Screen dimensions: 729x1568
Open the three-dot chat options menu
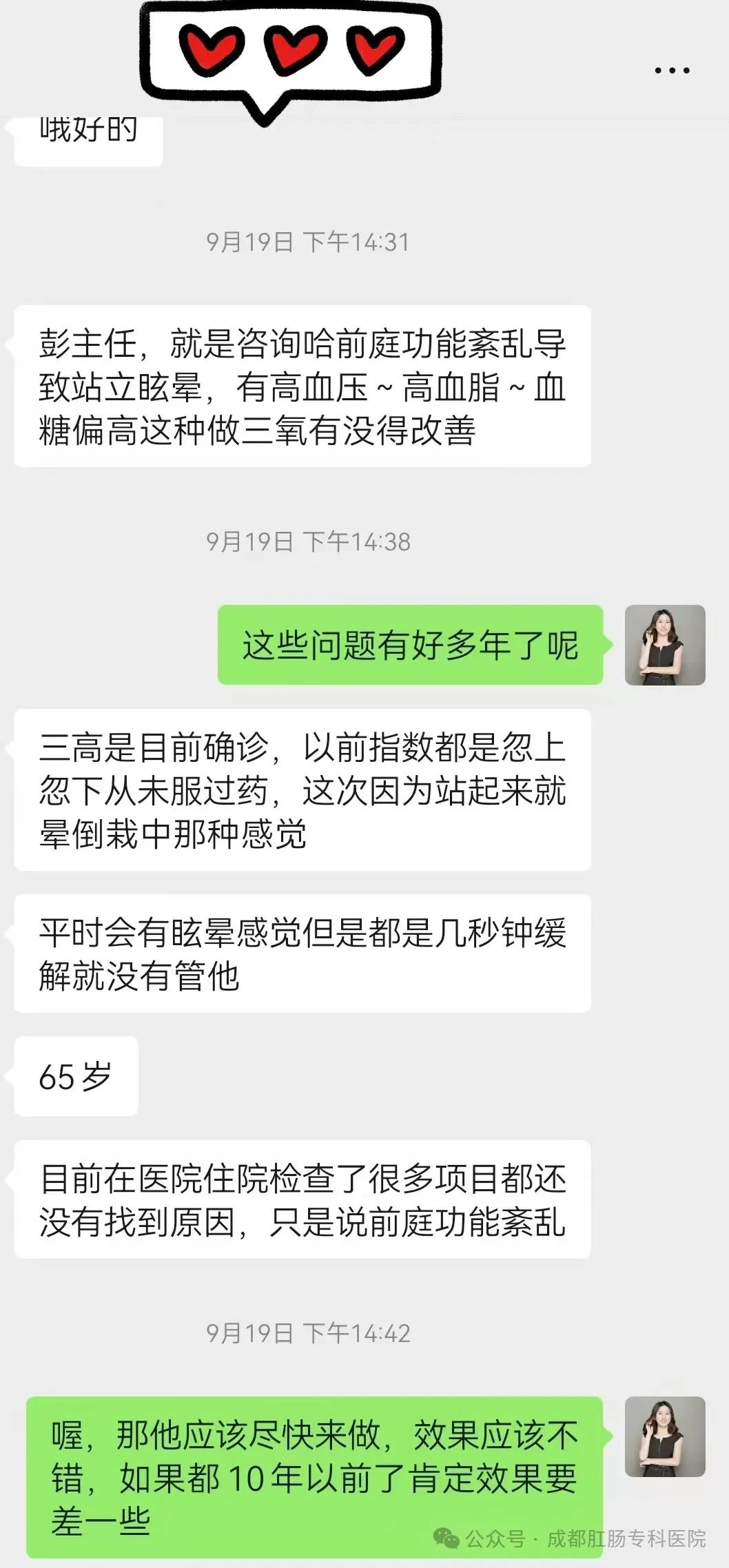672,70
